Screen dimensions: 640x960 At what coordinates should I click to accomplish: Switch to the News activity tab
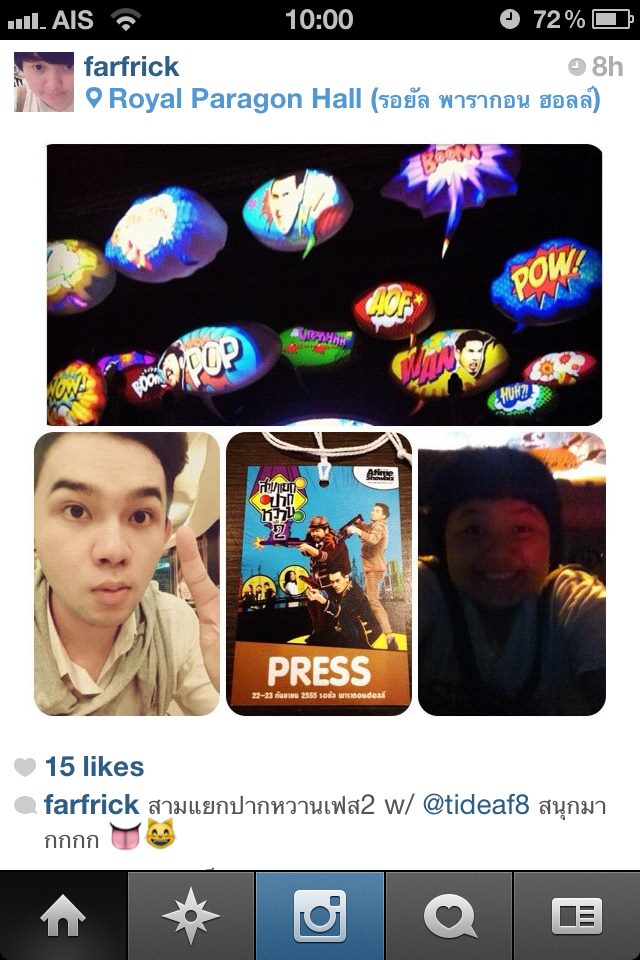(x=449, y=916)
